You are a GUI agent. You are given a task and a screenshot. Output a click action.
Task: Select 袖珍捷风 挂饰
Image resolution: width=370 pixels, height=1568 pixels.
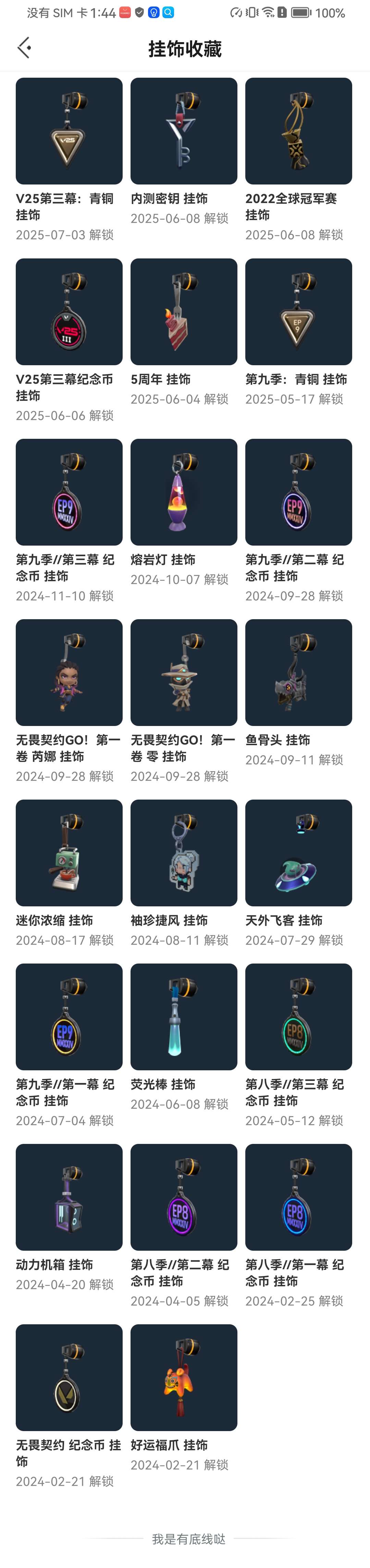click(x=184, y=852)
